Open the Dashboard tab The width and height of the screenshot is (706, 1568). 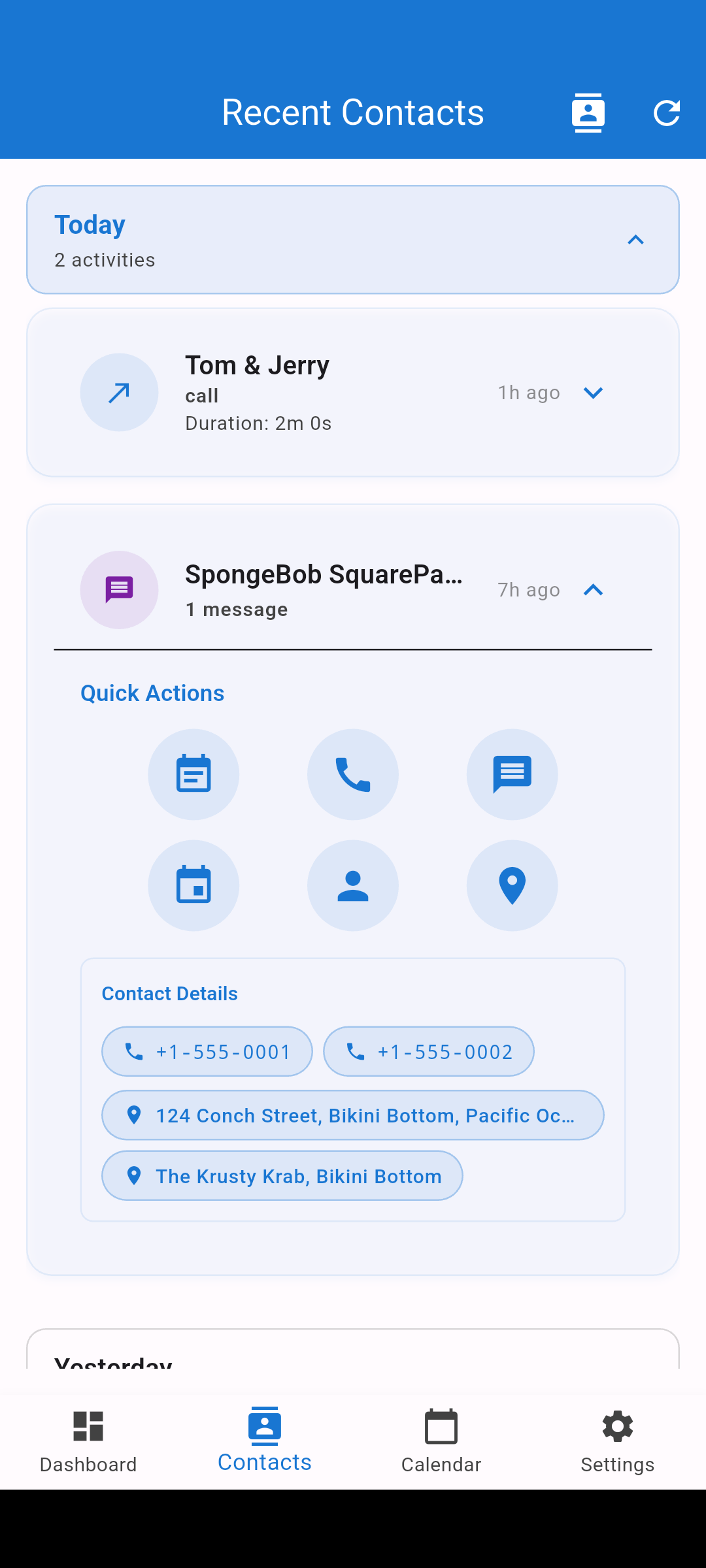pyautogui.click(x=88, y=1441)
